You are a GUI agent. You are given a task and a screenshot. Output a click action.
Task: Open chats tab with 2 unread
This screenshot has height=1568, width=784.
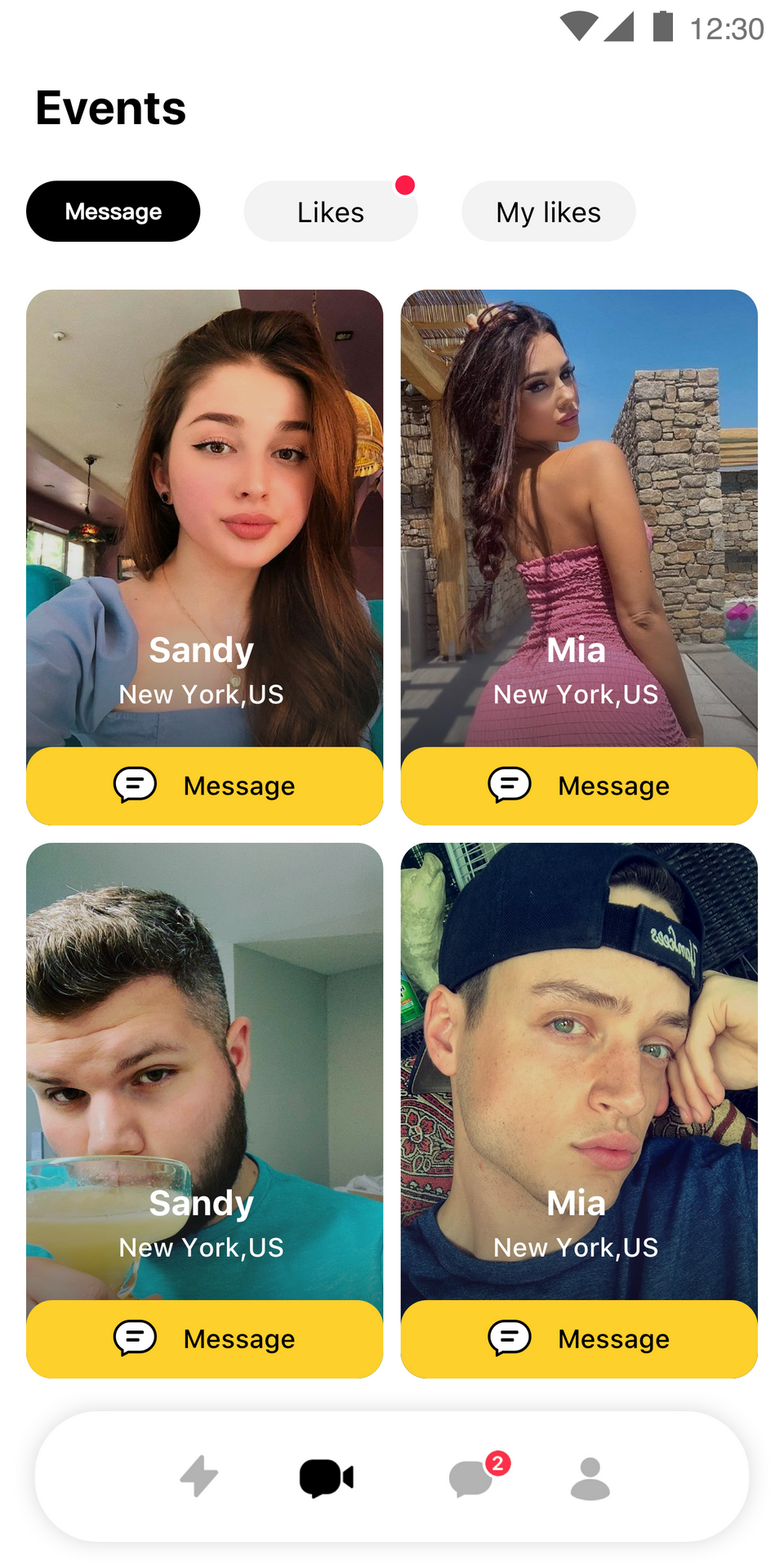pyautogui.click(x=472, y=1478)
